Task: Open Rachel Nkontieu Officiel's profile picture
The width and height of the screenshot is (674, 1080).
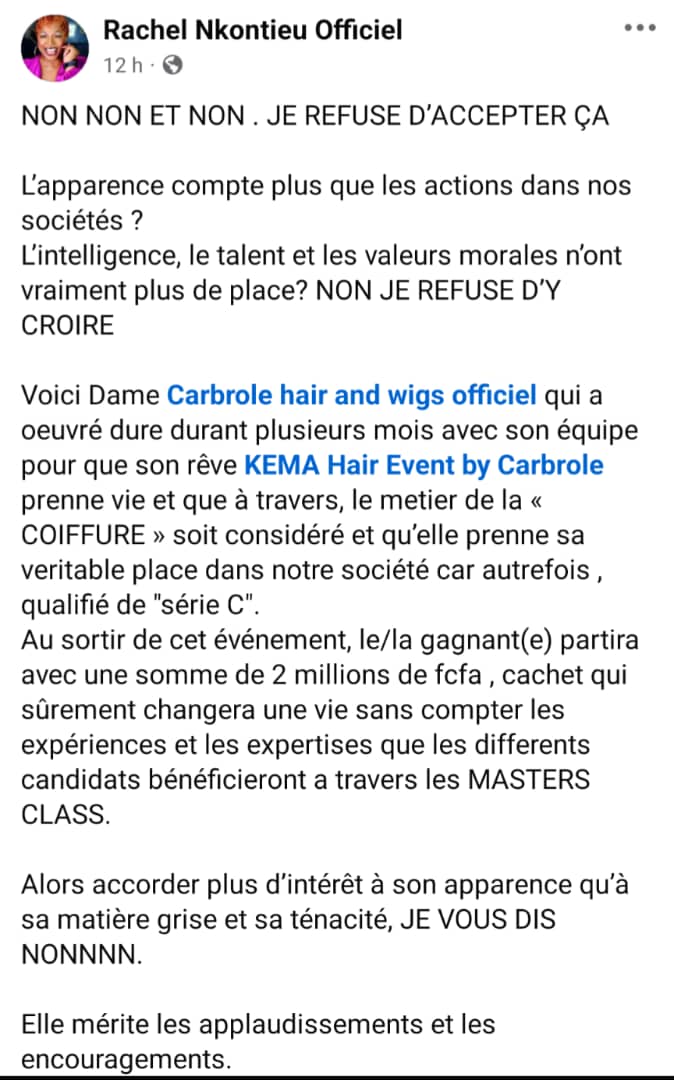Action: 56,47
